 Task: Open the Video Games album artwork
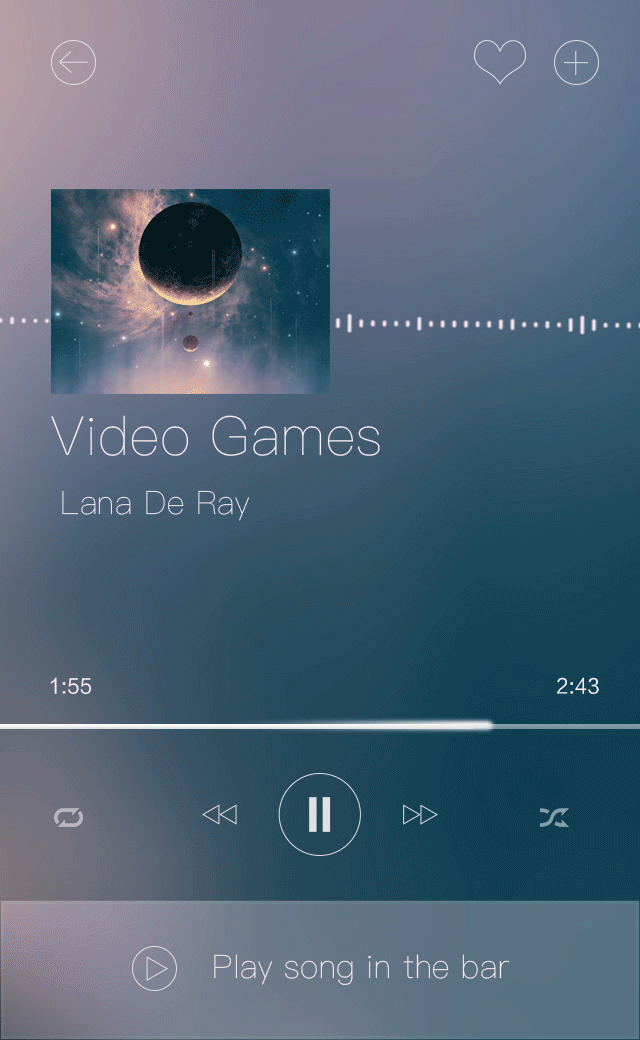[x=190, y=291]
